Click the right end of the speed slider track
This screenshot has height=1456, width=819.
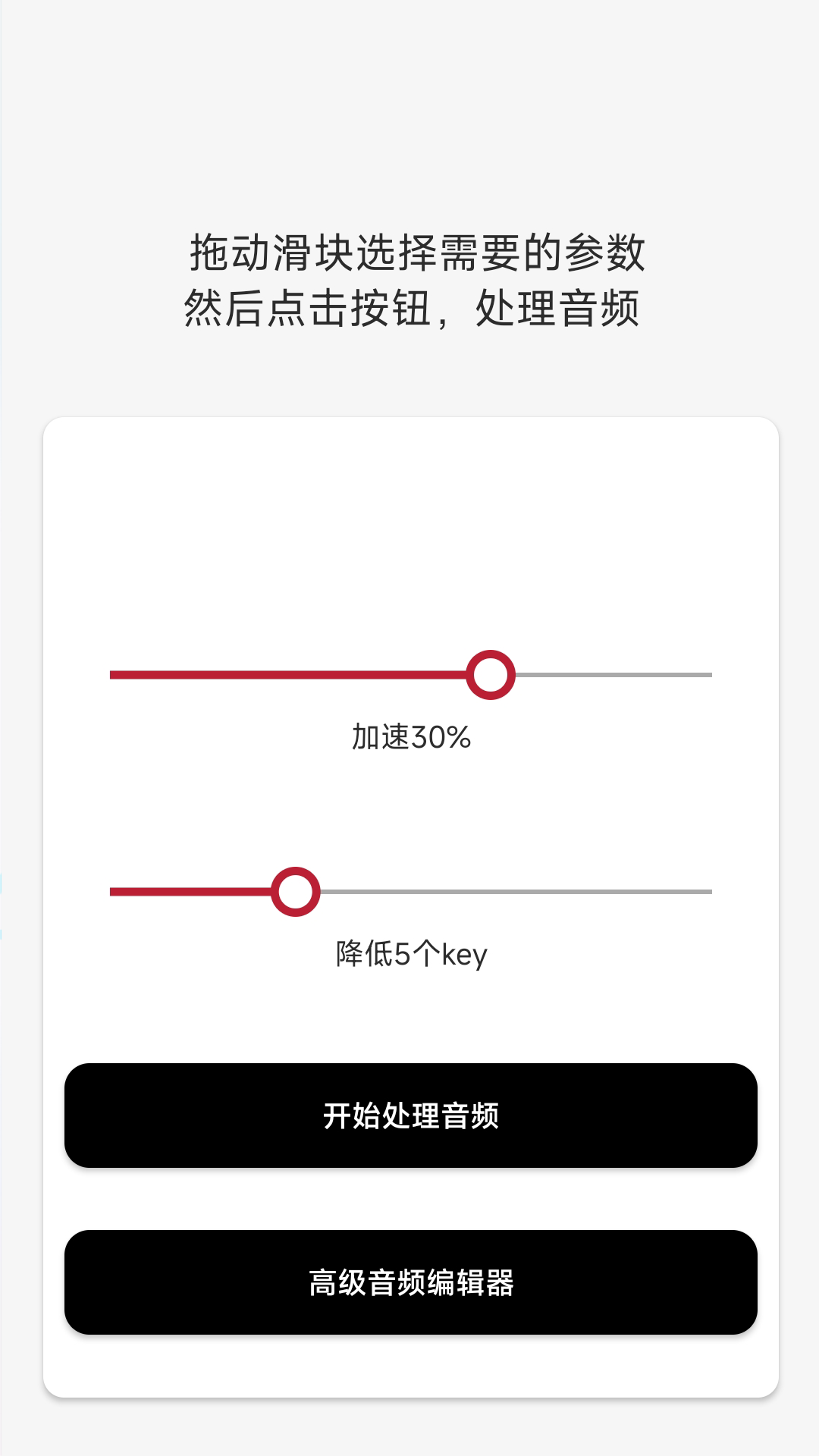click(x=705, y=675)
